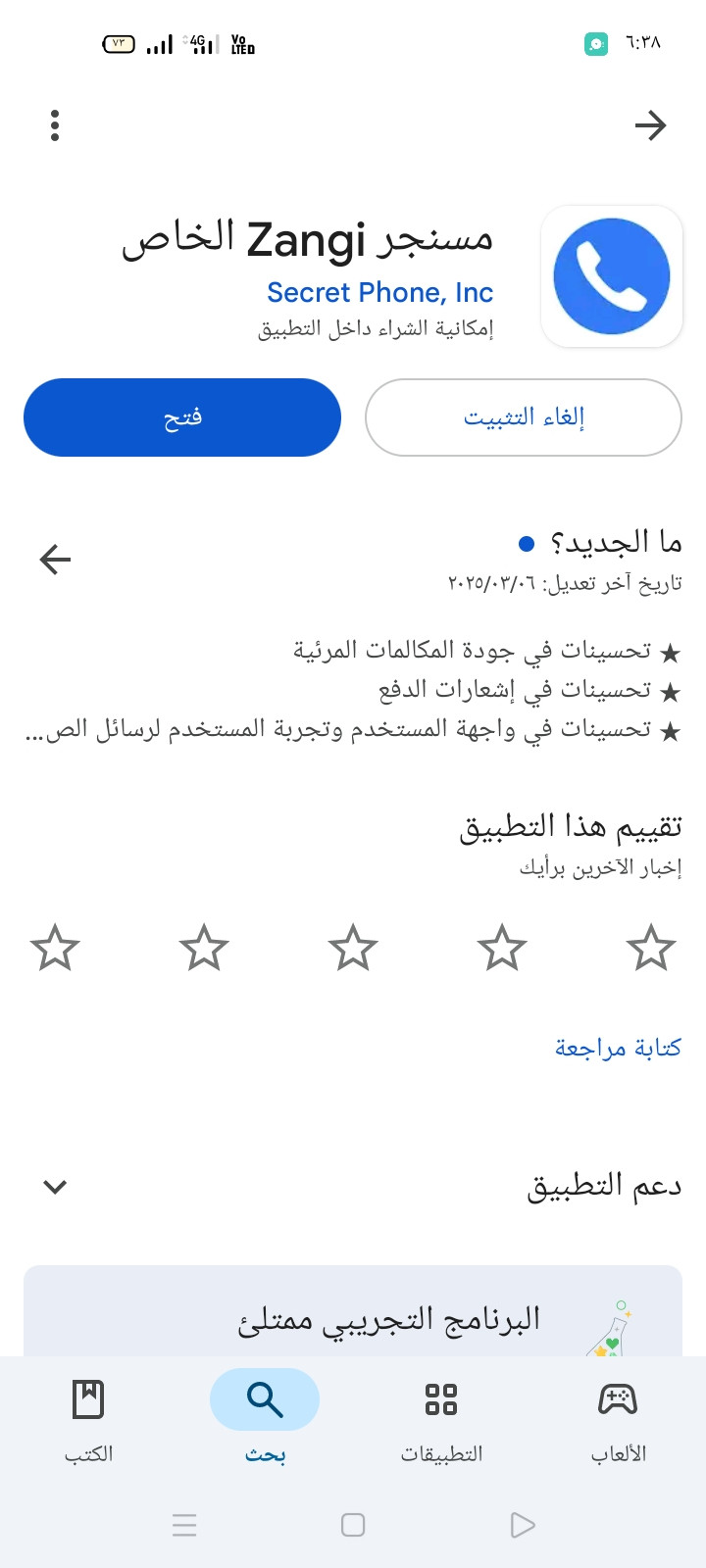Screen dimensions: 706x1568
Task: Tap إلغاء التثبيت to uninstall the app
Action: [524, 417]
